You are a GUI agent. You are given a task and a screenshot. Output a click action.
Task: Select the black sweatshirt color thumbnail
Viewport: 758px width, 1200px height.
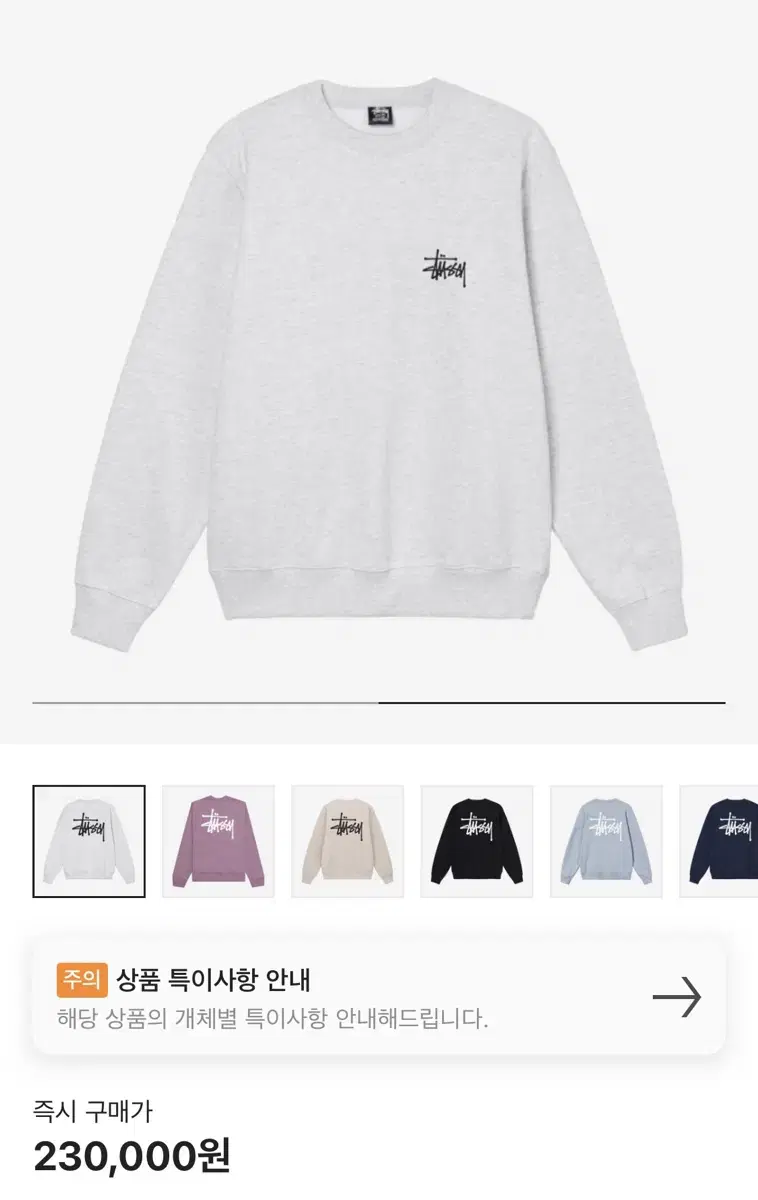pos(476,841)
